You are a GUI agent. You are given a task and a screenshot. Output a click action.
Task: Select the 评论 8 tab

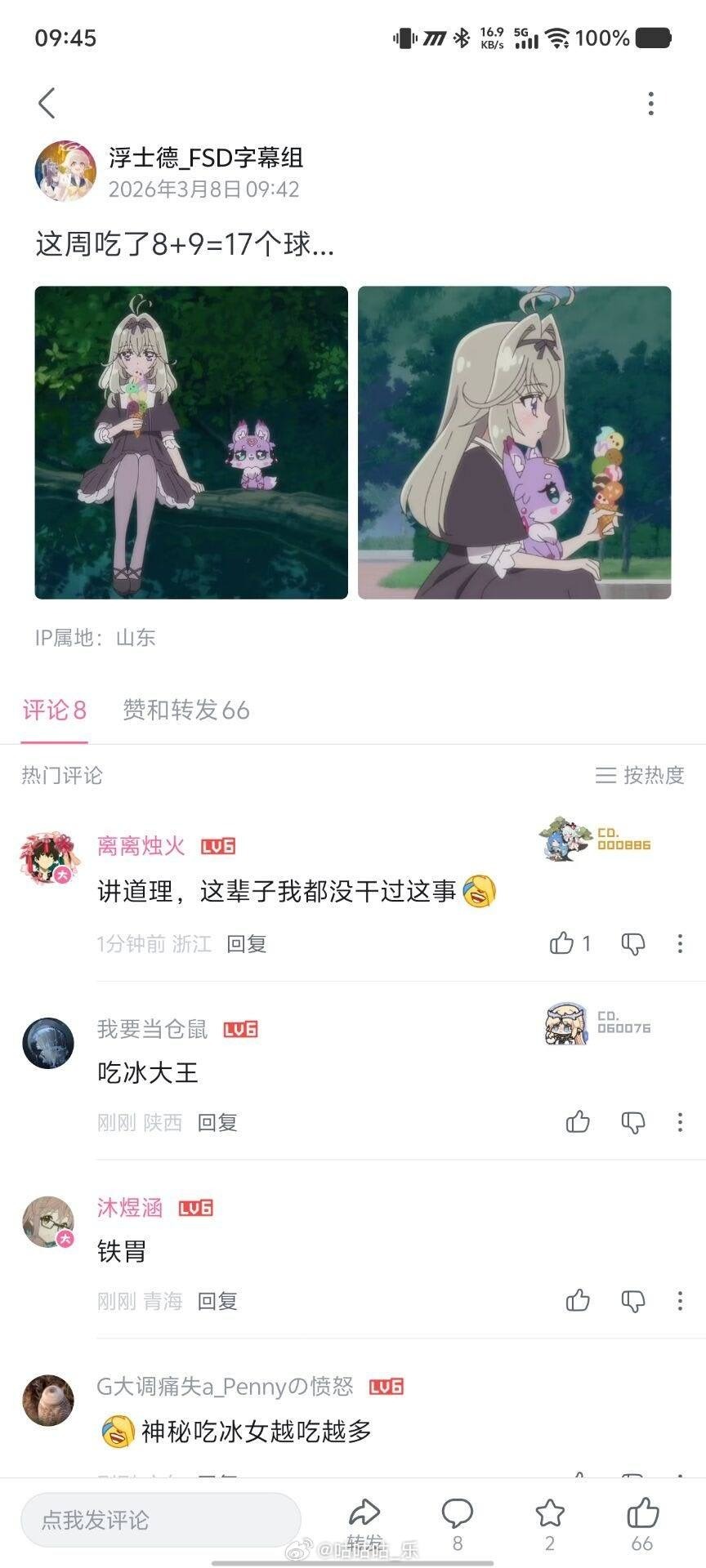pyautogui.click(x=54, y=711)
